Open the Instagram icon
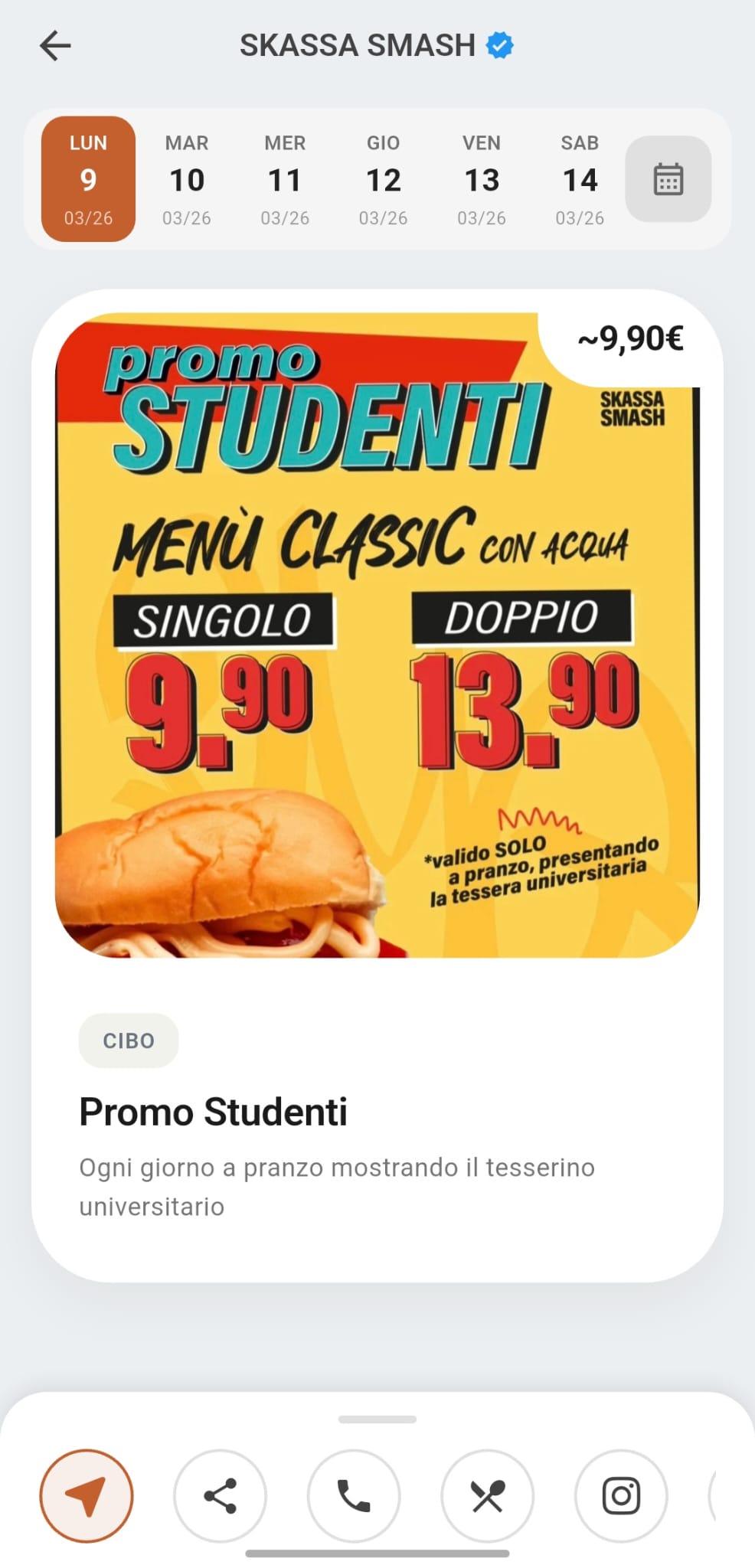The height and width of the screenshot is (1568, 755). click(x=620, y=1495)
